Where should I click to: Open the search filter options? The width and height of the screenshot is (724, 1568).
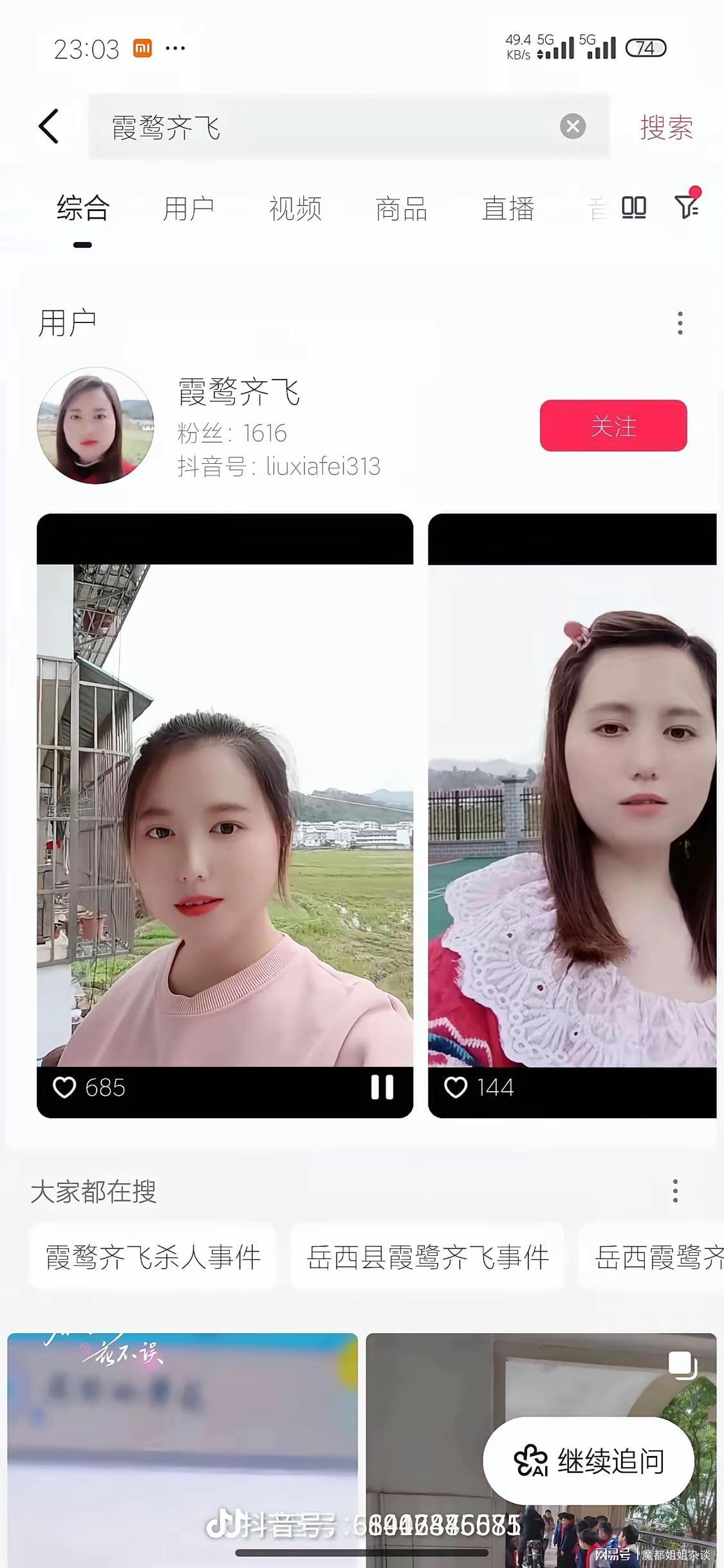pos(686,206)
